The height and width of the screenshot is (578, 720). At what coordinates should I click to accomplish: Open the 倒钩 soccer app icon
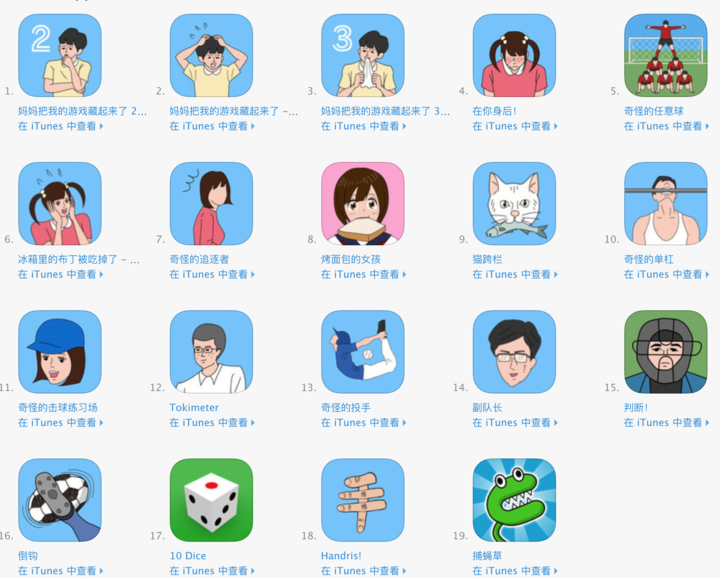tap(60, 500)
